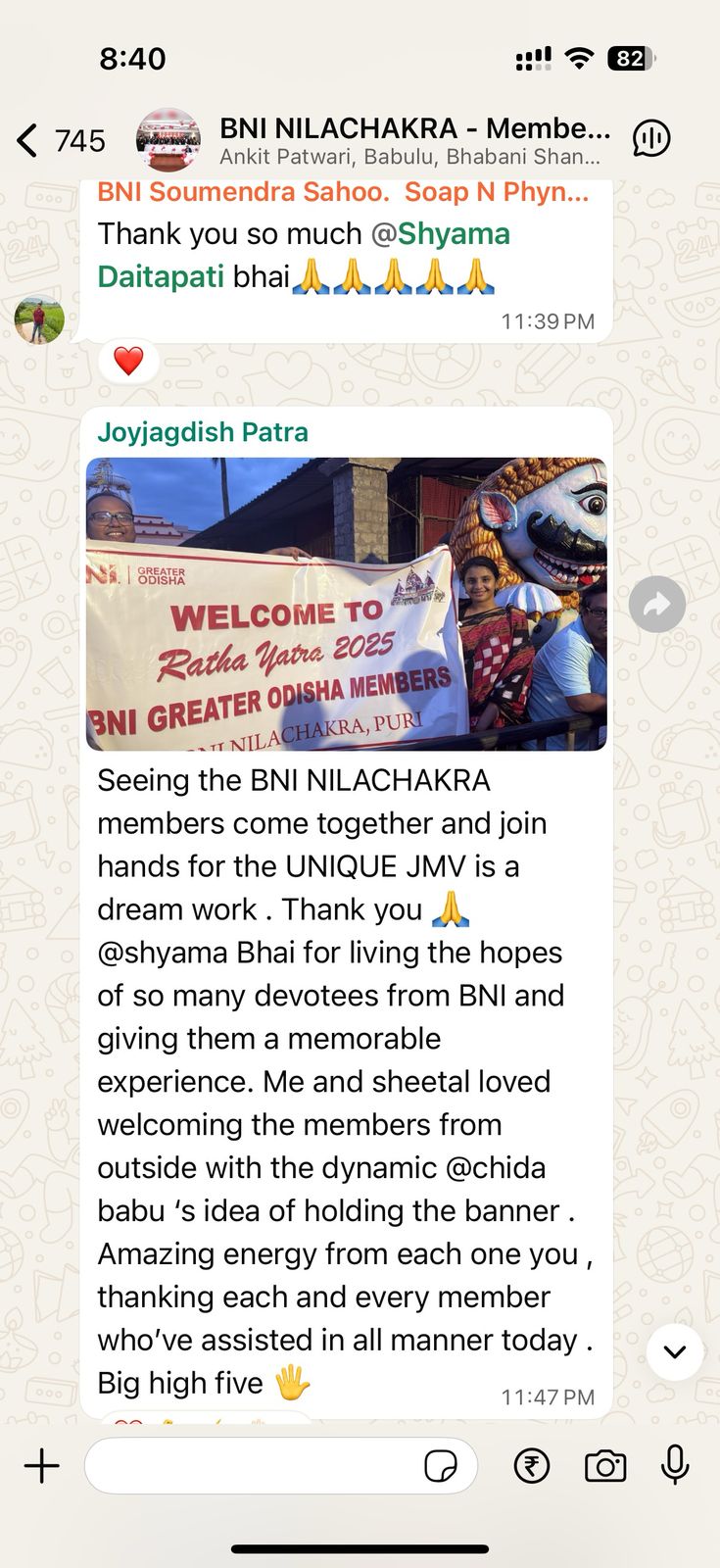The width and height of the screenshot is (720, 1568).
Task: Record a voice message
Action: tap(675, 1466)
